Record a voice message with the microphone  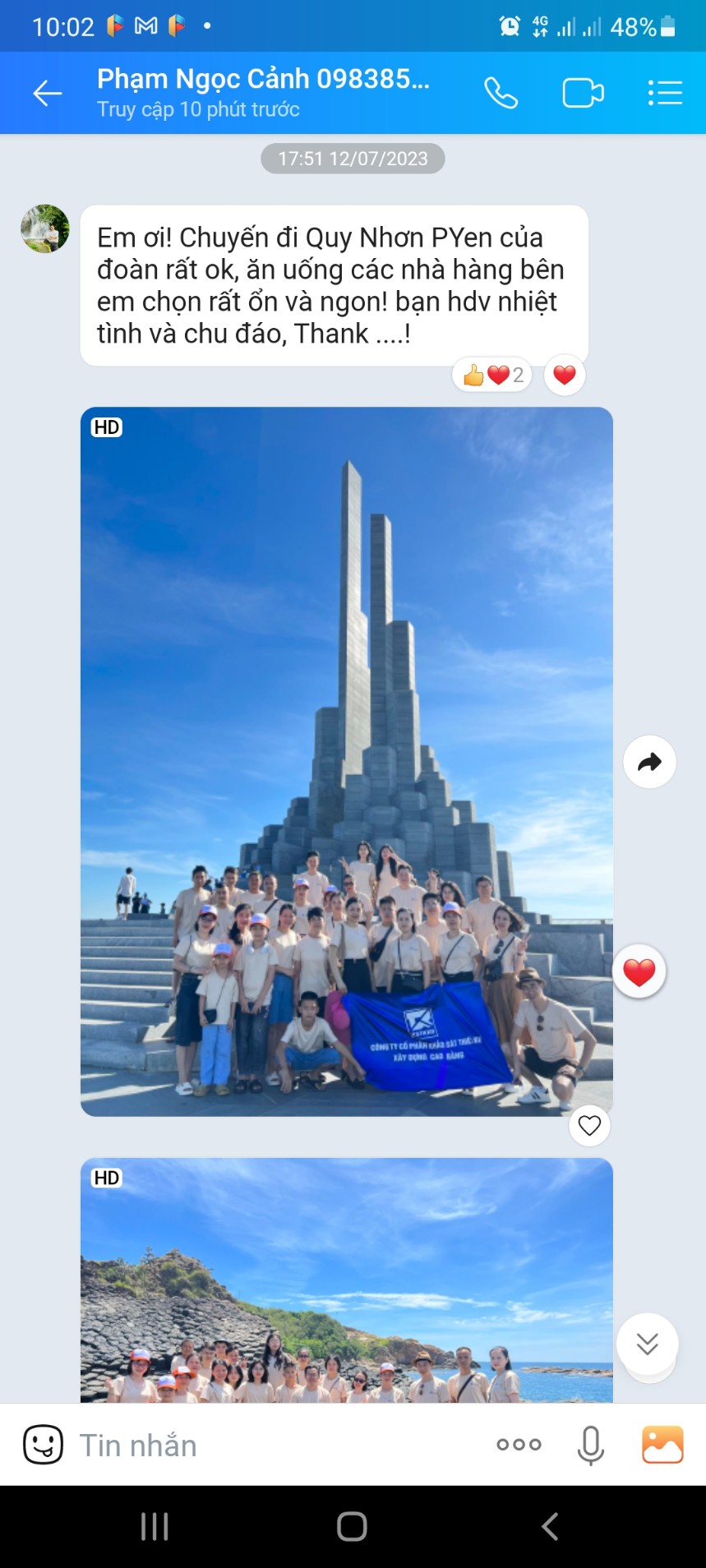click(590, 1445)
